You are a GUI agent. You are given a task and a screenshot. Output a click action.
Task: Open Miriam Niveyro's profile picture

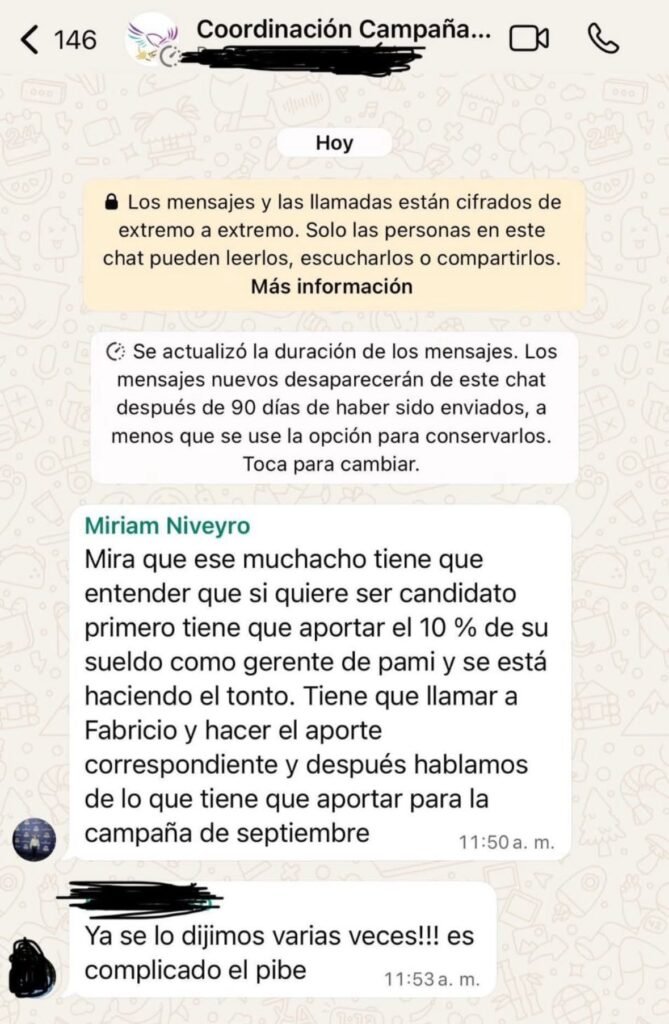pos(33,838)
